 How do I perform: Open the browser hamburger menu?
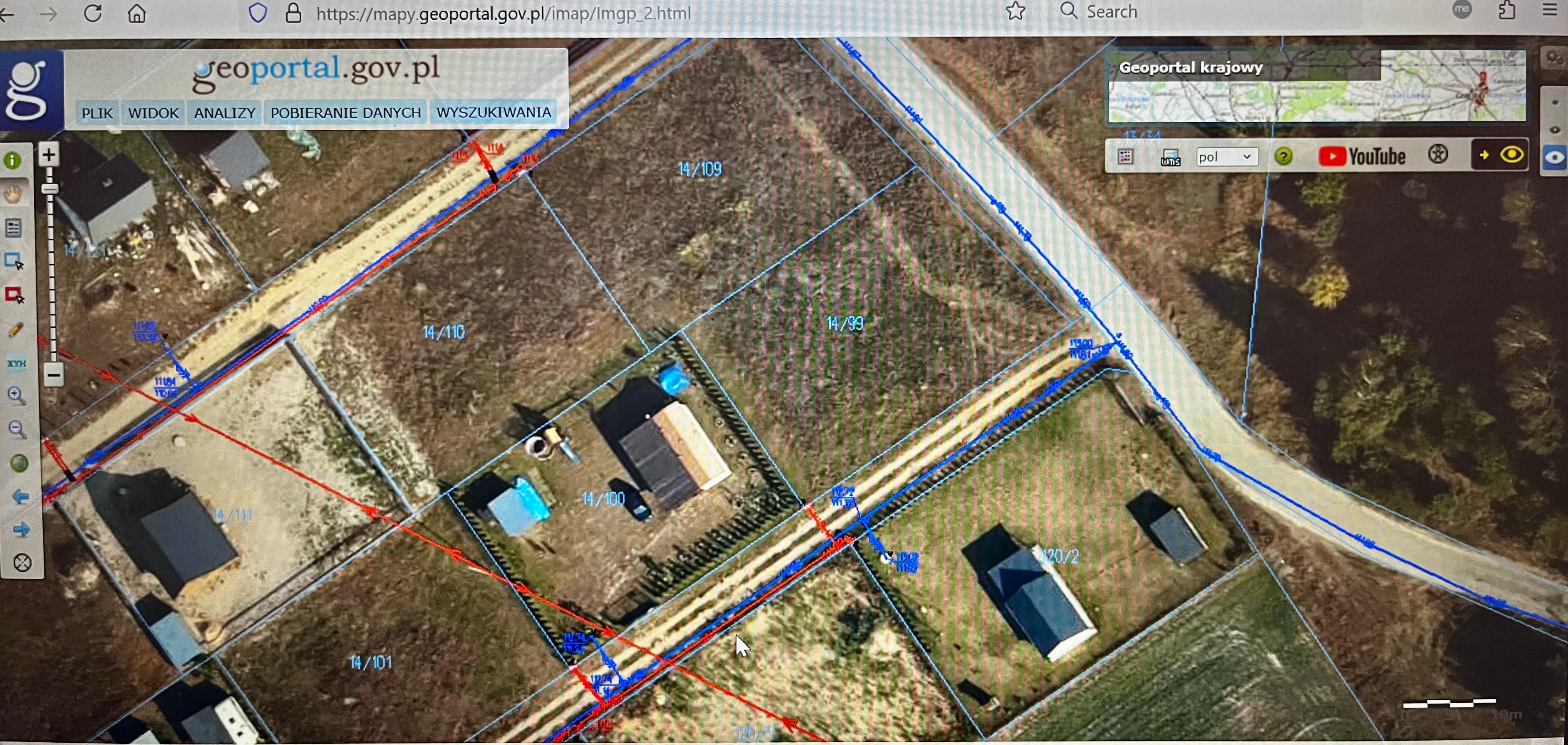coord(1550,11)
